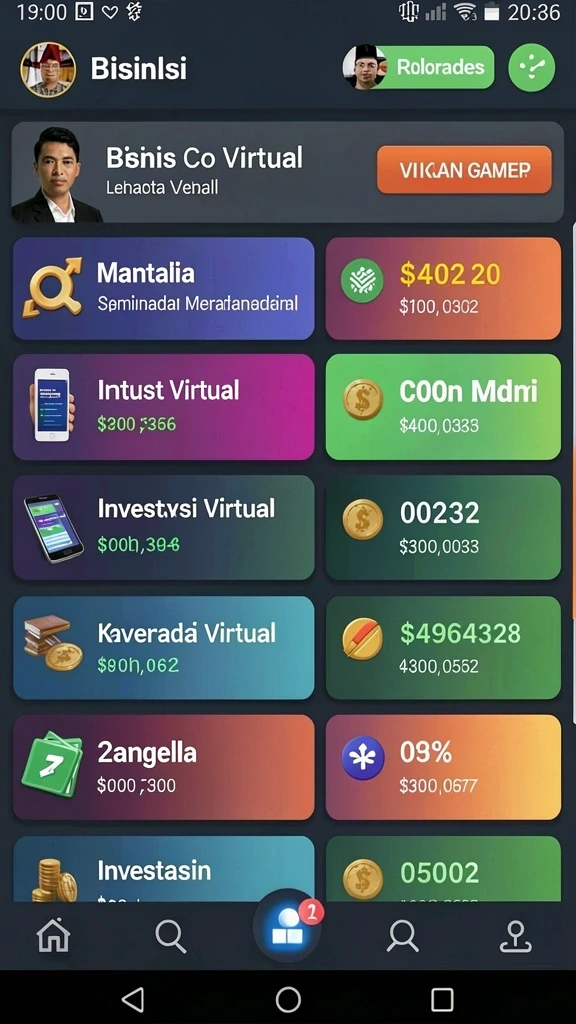Select the 00232 coin card
The image size is (576, 1024).
tap(443, 528)
